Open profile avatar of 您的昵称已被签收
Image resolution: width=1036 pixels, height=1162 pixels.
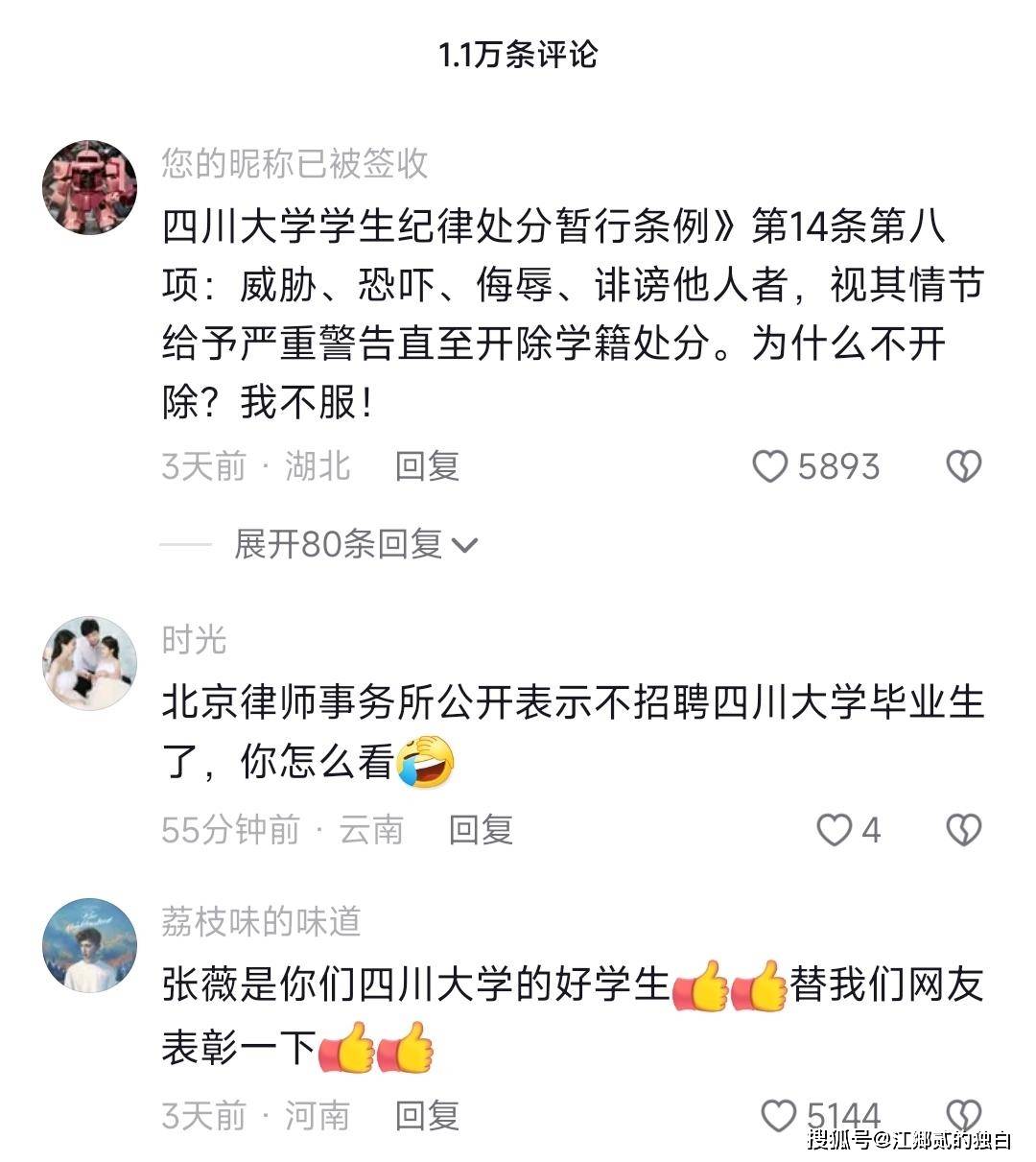tap(89, 187)
